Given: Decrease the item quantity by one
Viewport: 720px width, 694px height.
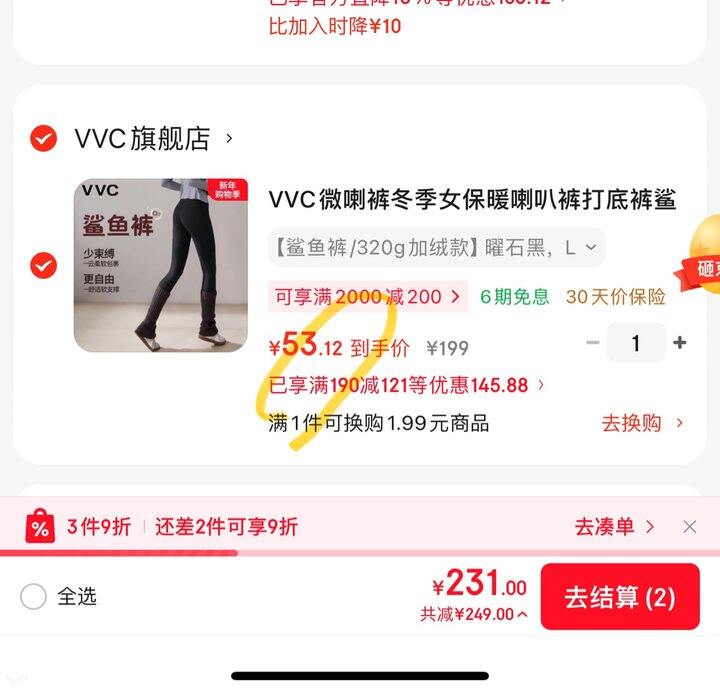Looking at the screenshot, I should (592, 343).
